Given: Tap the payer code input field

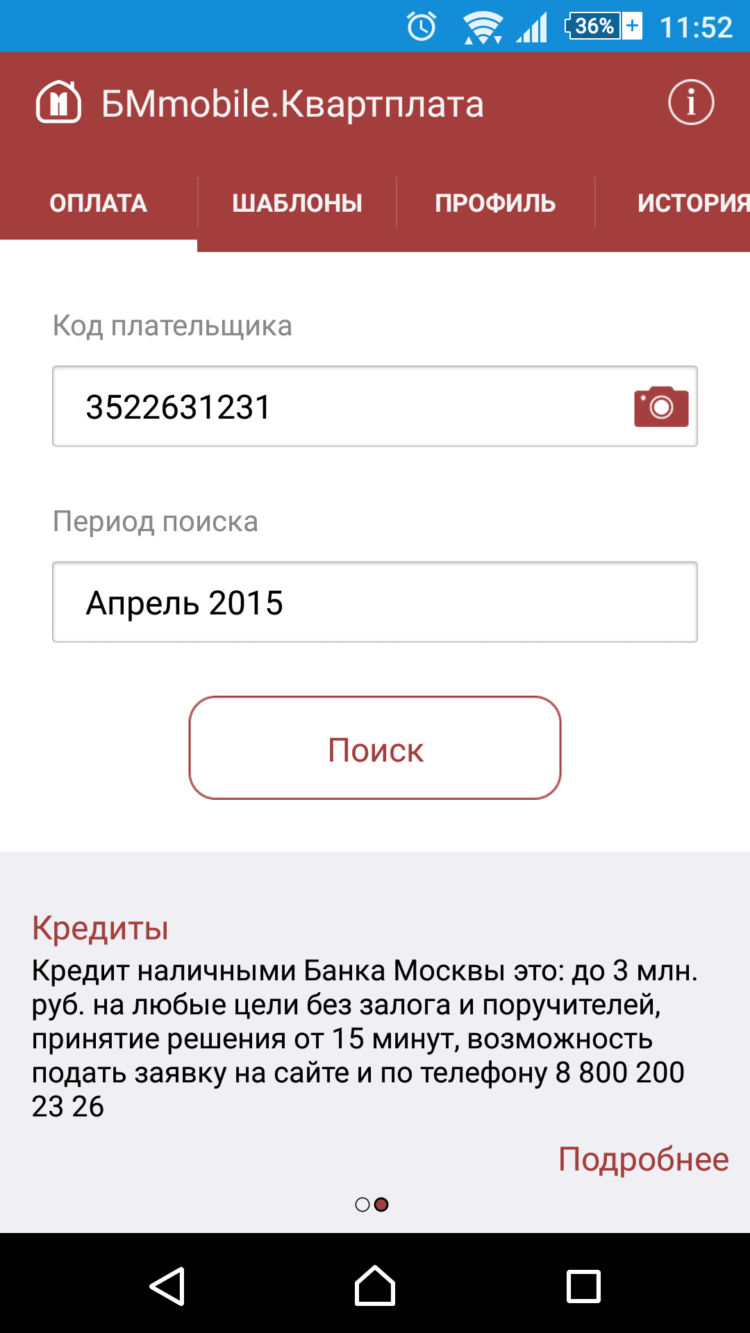Looking at the screenshot, I should pos(300,406).
